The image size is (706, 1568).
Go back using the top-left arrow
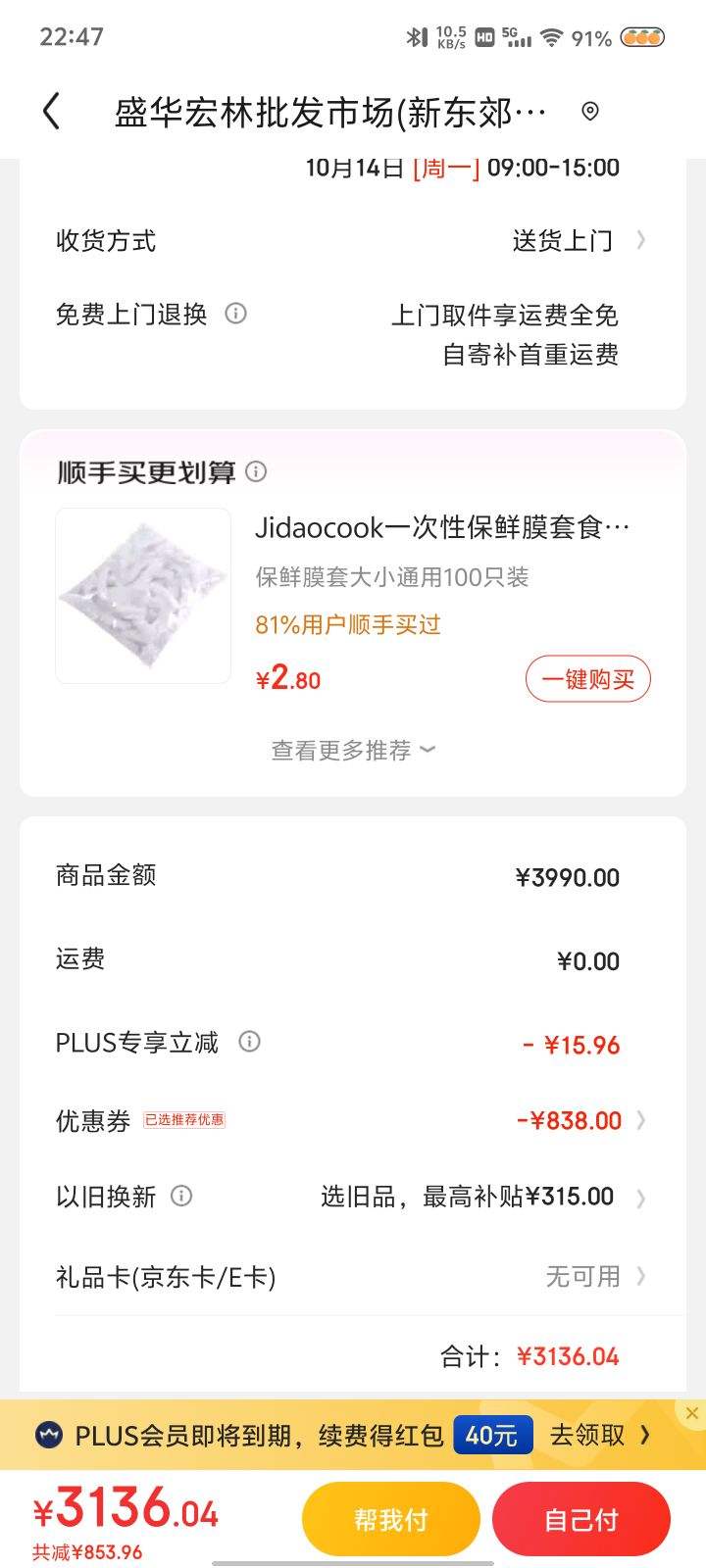click(52, 112)
